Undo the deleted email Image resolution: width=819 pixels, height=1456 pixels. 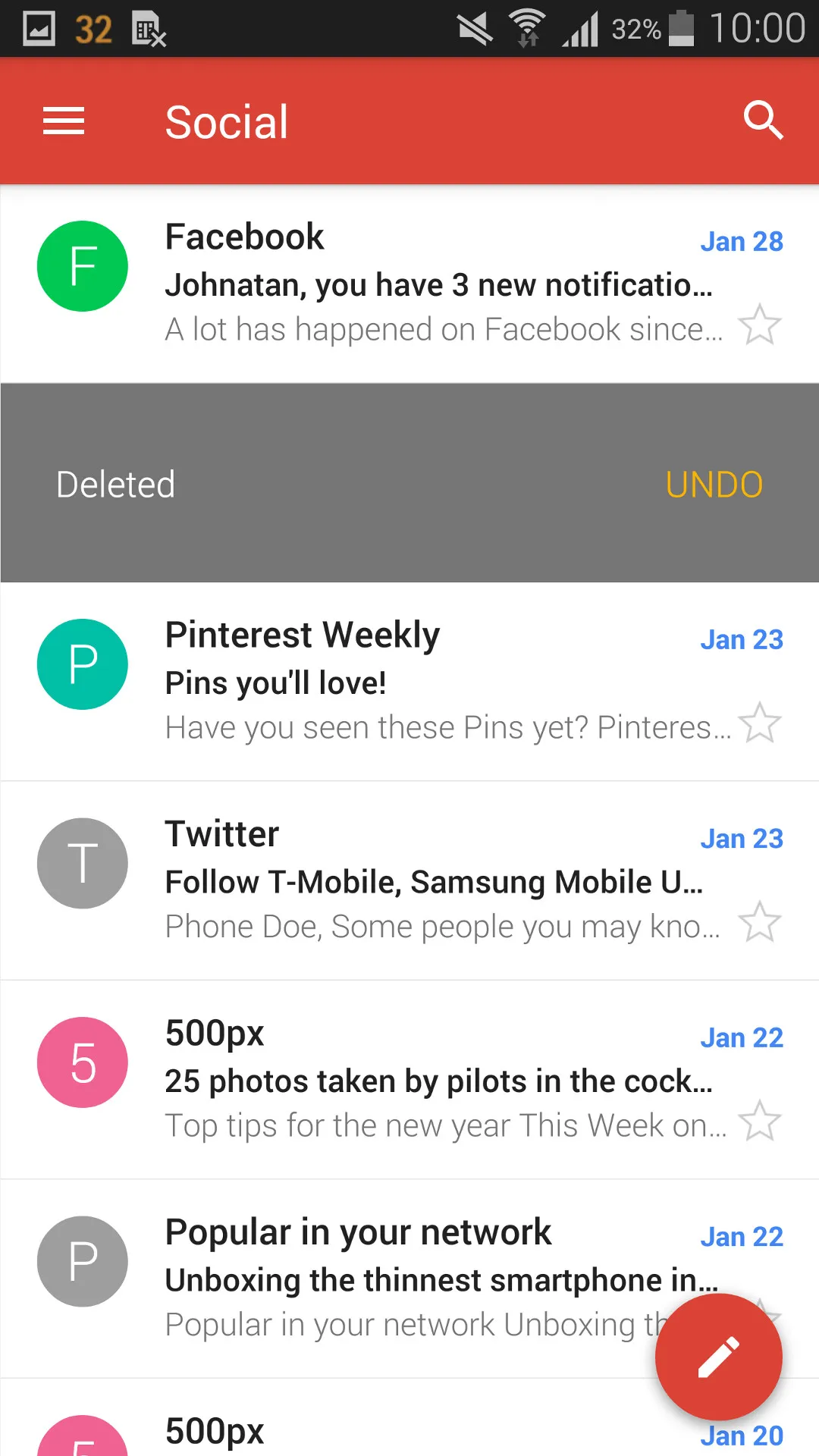click(x=714, y=485)
